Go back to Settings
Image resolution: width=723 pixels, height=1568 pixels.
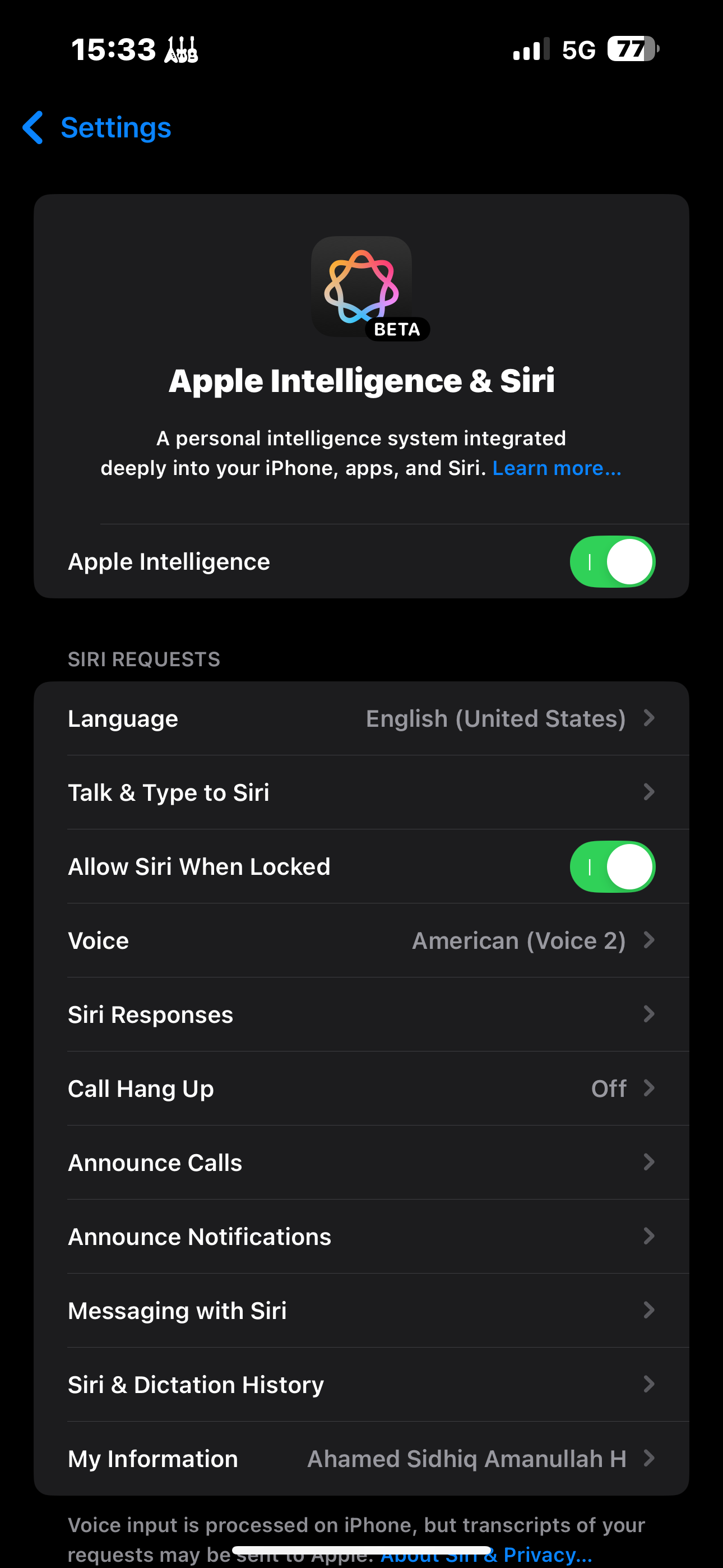(98, 128)
